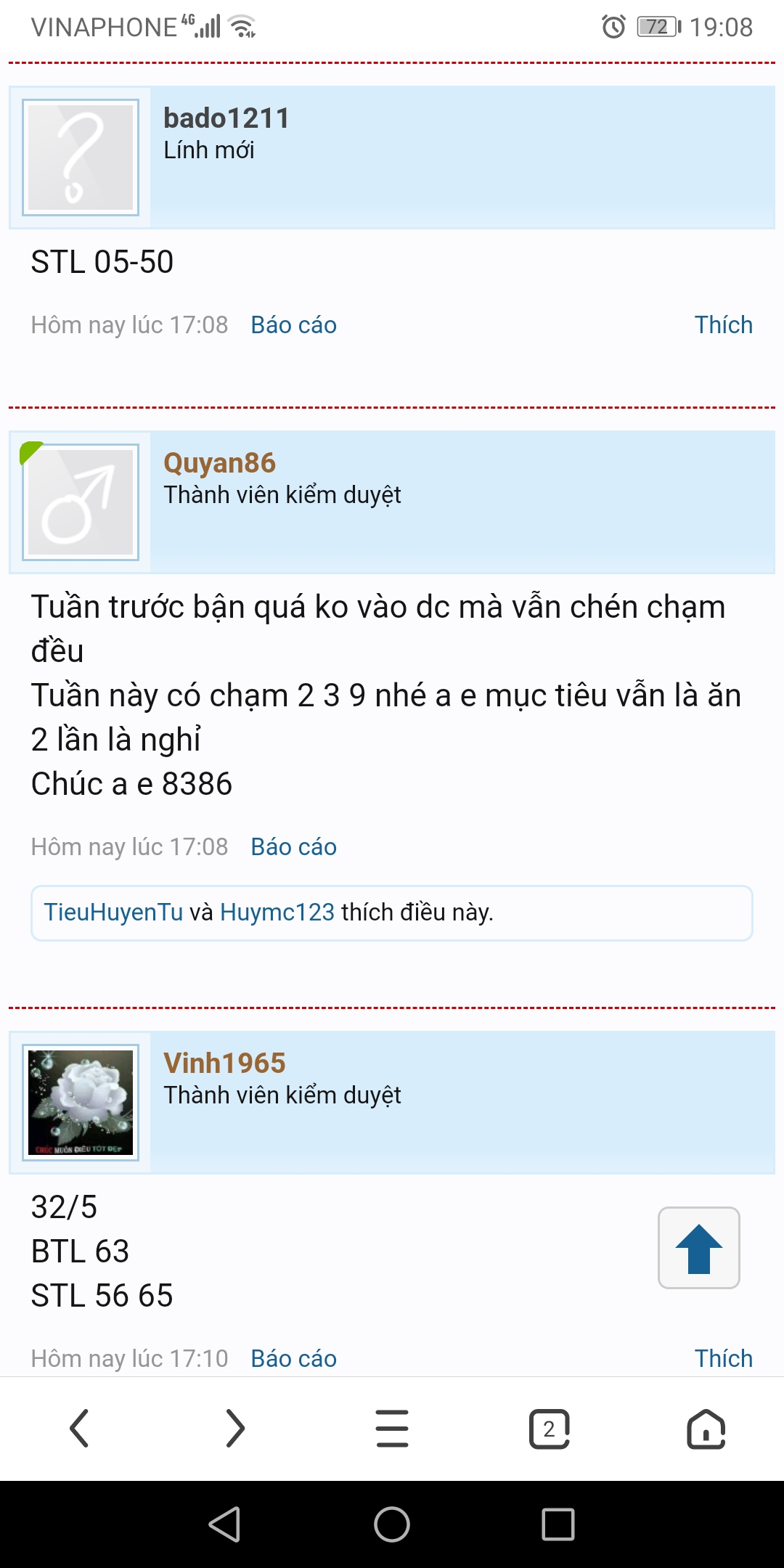Viewport: 784px width, 1568px height.
Task: Like Vinh1965's post with Thích
Action: pos(723,1359)
